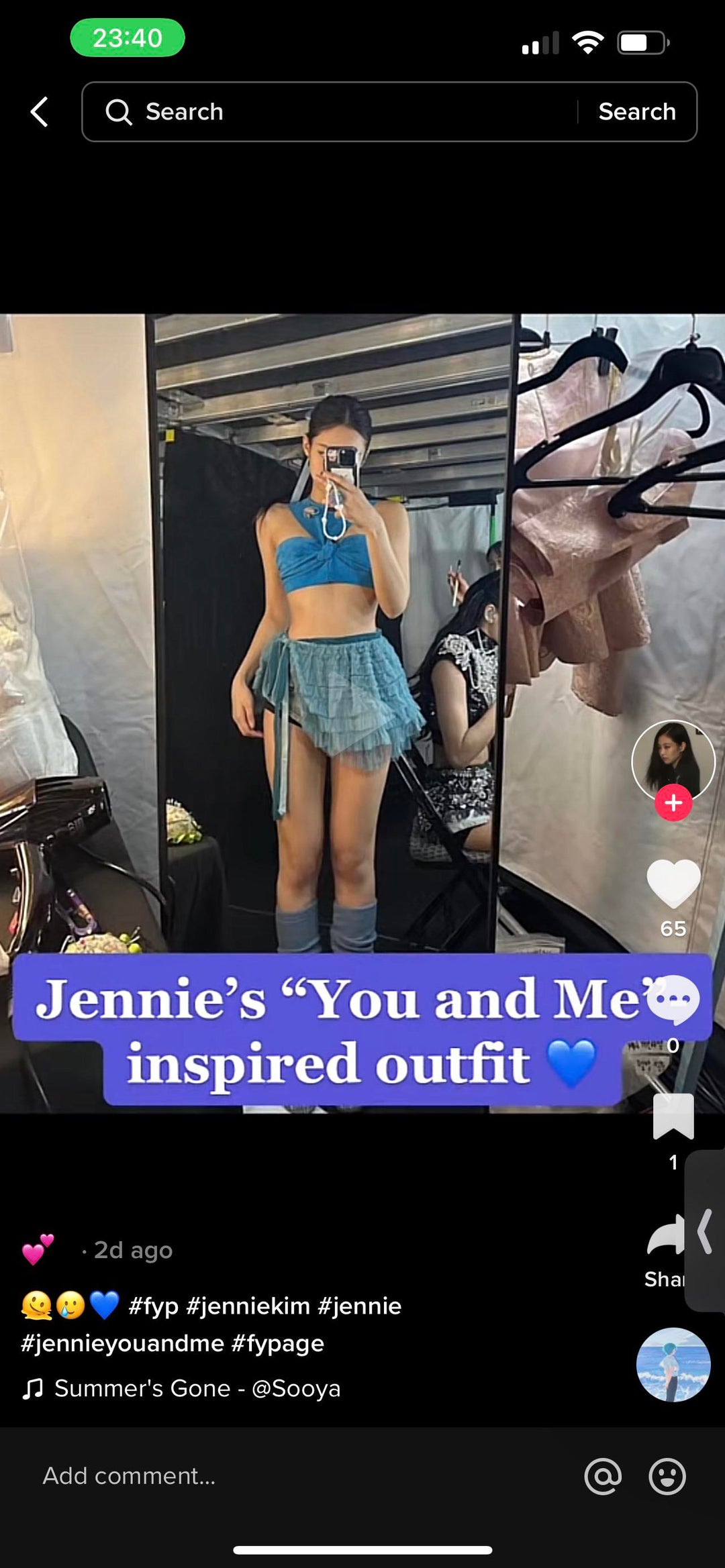Open the #fyp hashtag
725x1568 pixels.
(x=153, y=1306)
